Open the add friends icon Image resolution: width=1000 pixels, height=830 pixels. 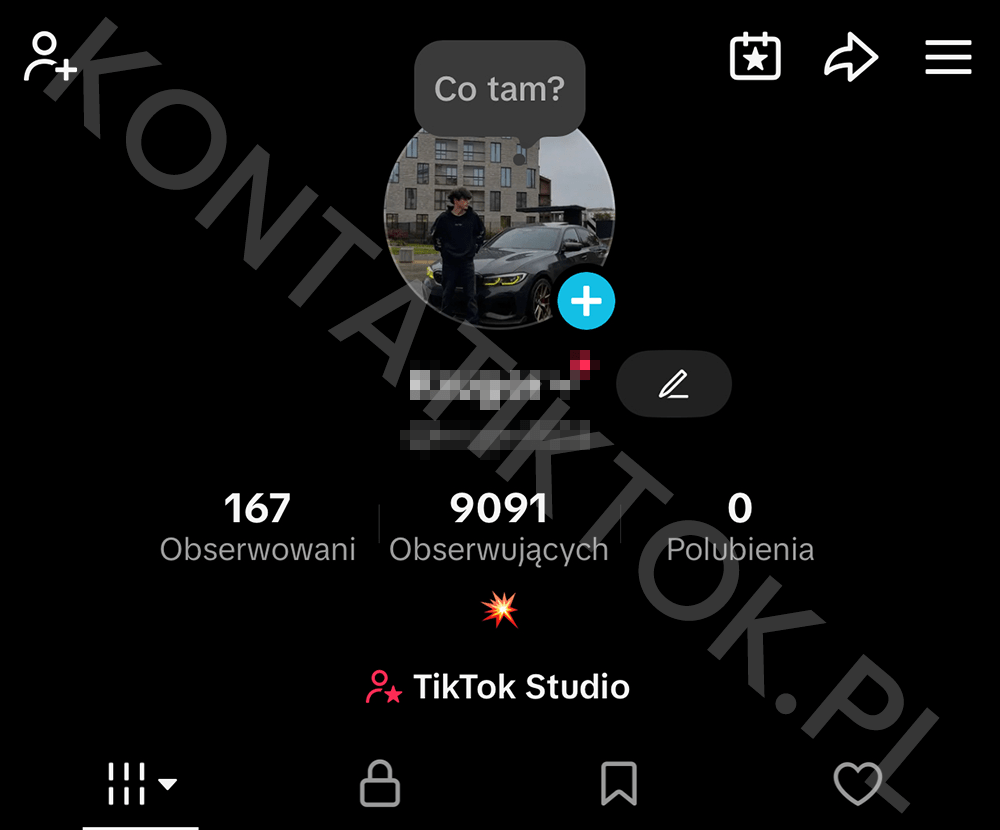coord(50,56)
